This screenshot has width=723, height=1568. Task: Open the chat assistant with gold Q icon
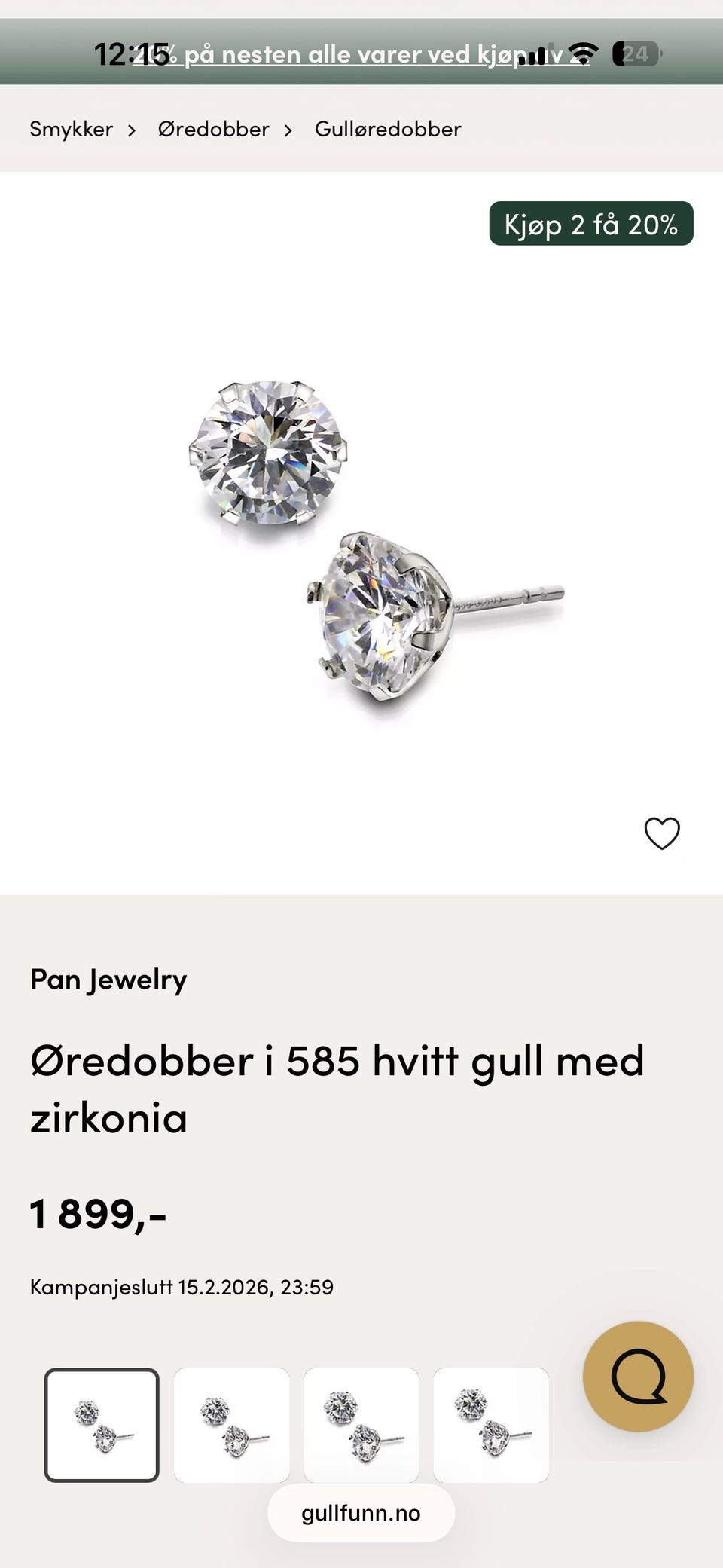tap(639, 1376)
